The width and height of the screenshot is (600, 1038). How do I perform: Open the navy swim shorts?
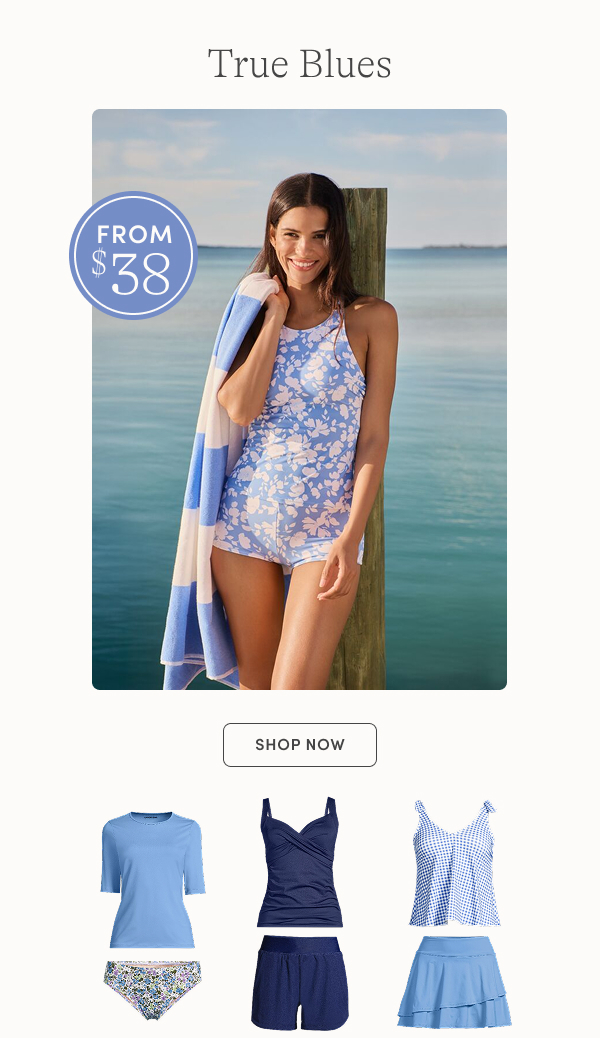point(299,982)
